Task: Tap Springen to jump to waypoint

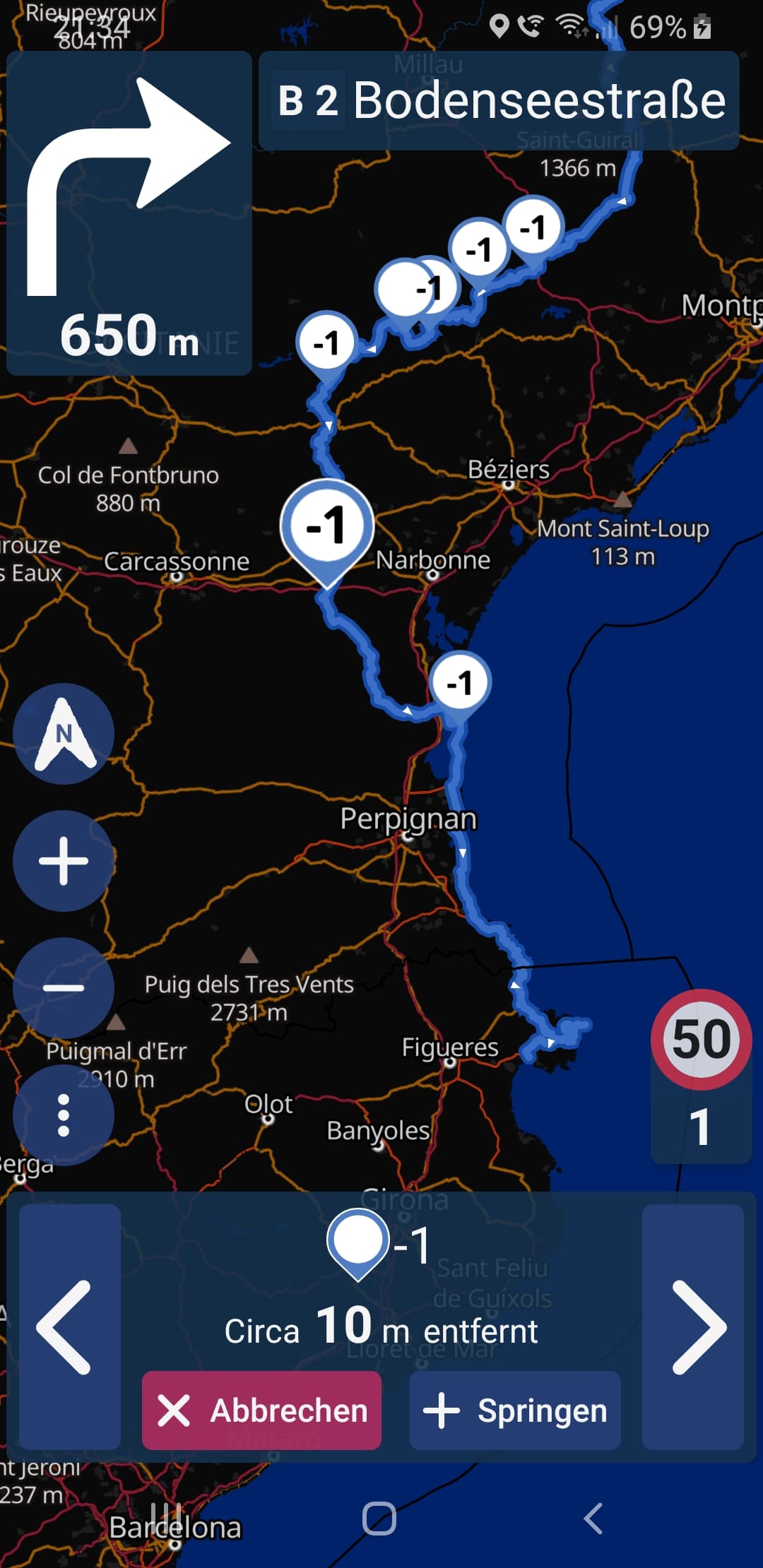Action: 515,1410
